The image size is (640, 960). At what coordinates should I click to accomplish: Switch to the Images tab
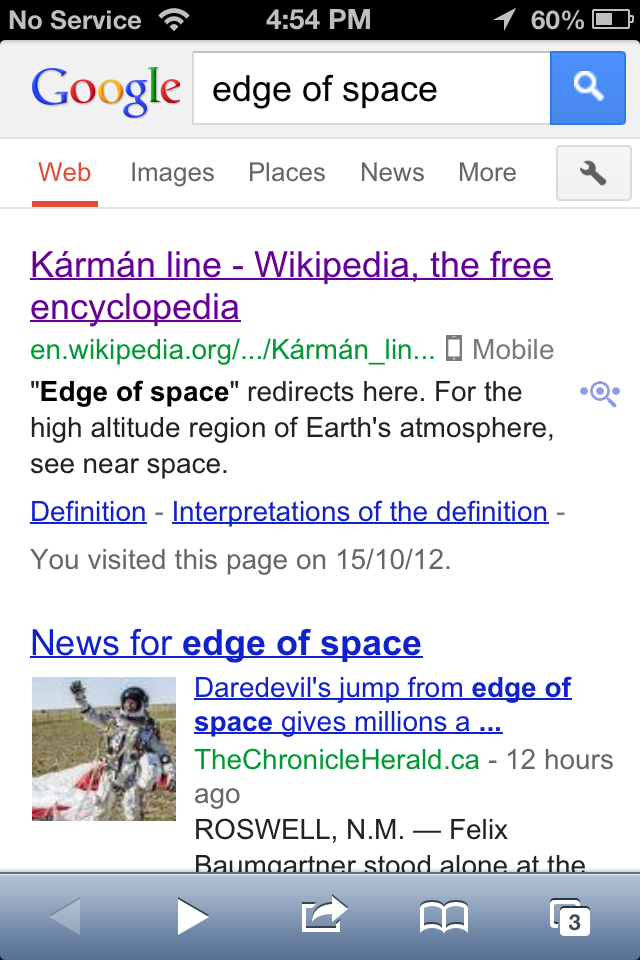172,173
